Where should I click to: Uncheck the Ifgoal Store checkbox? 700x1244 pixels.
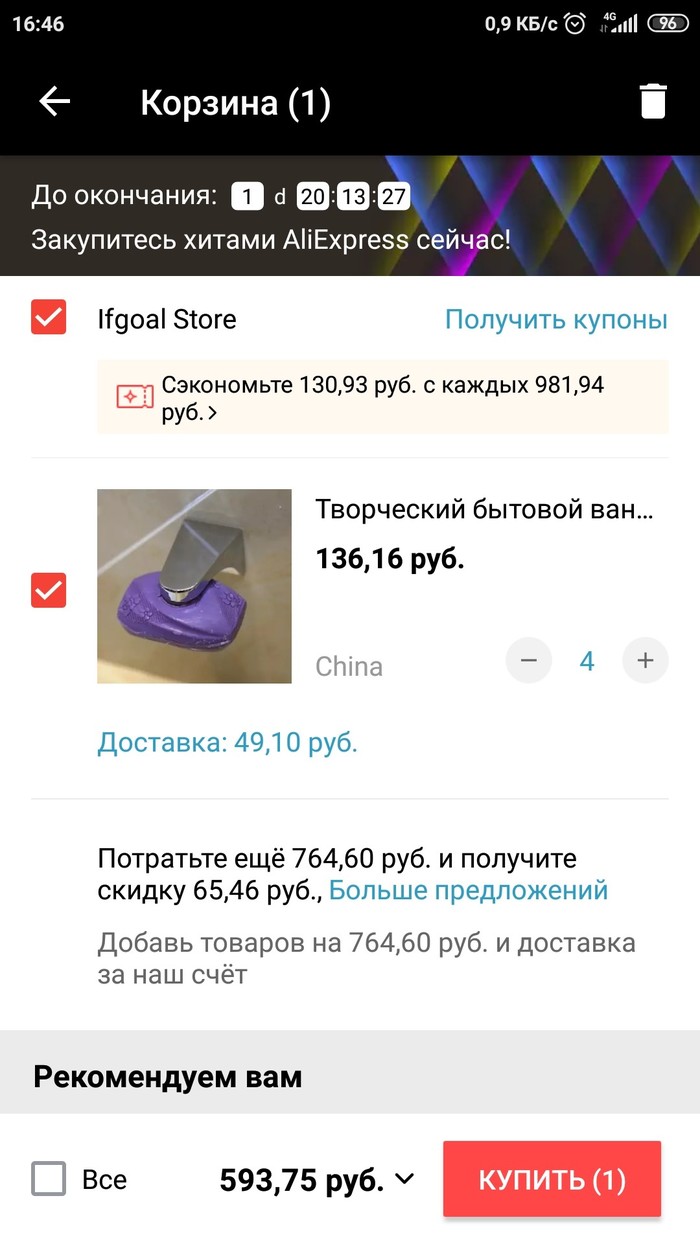point(49,319)
